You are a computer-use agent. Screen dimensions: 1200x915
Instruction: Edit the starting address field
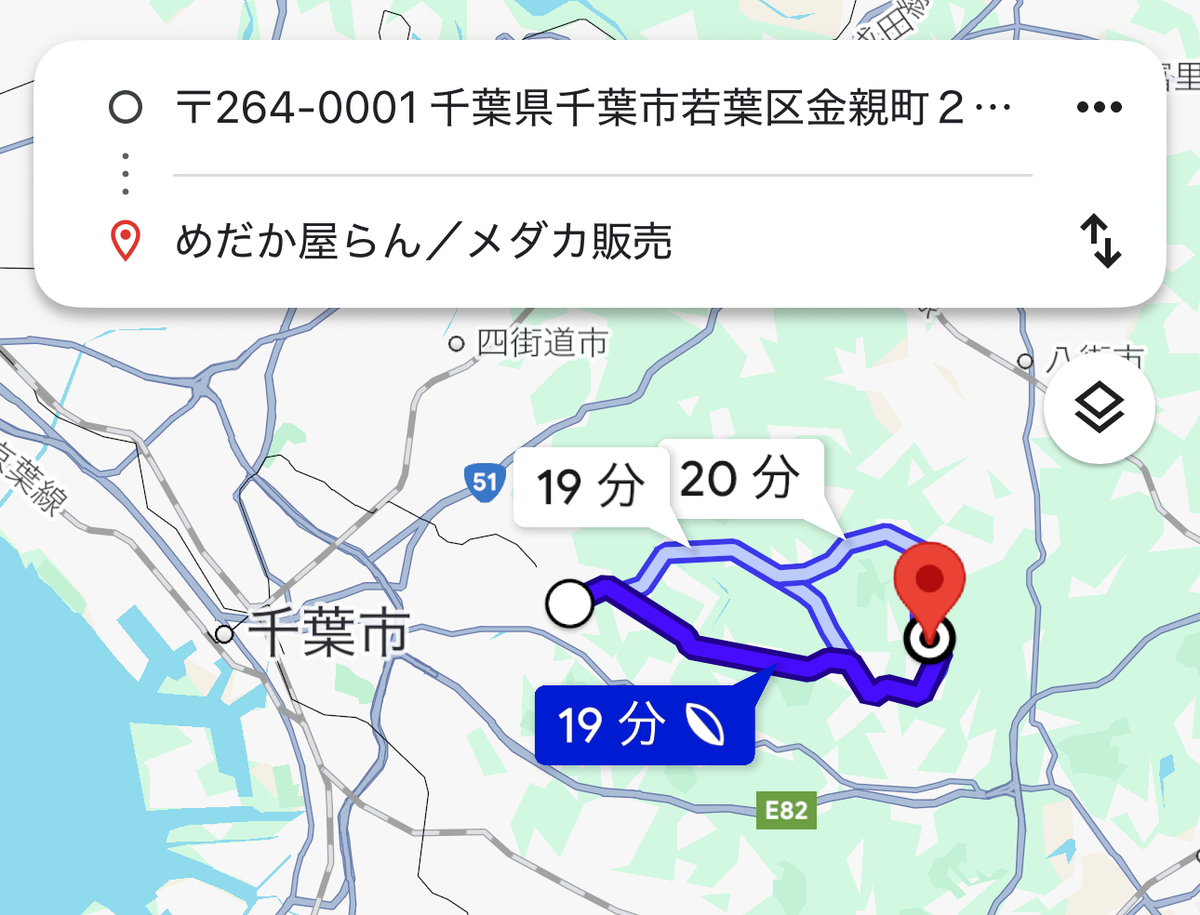(590, 108)
